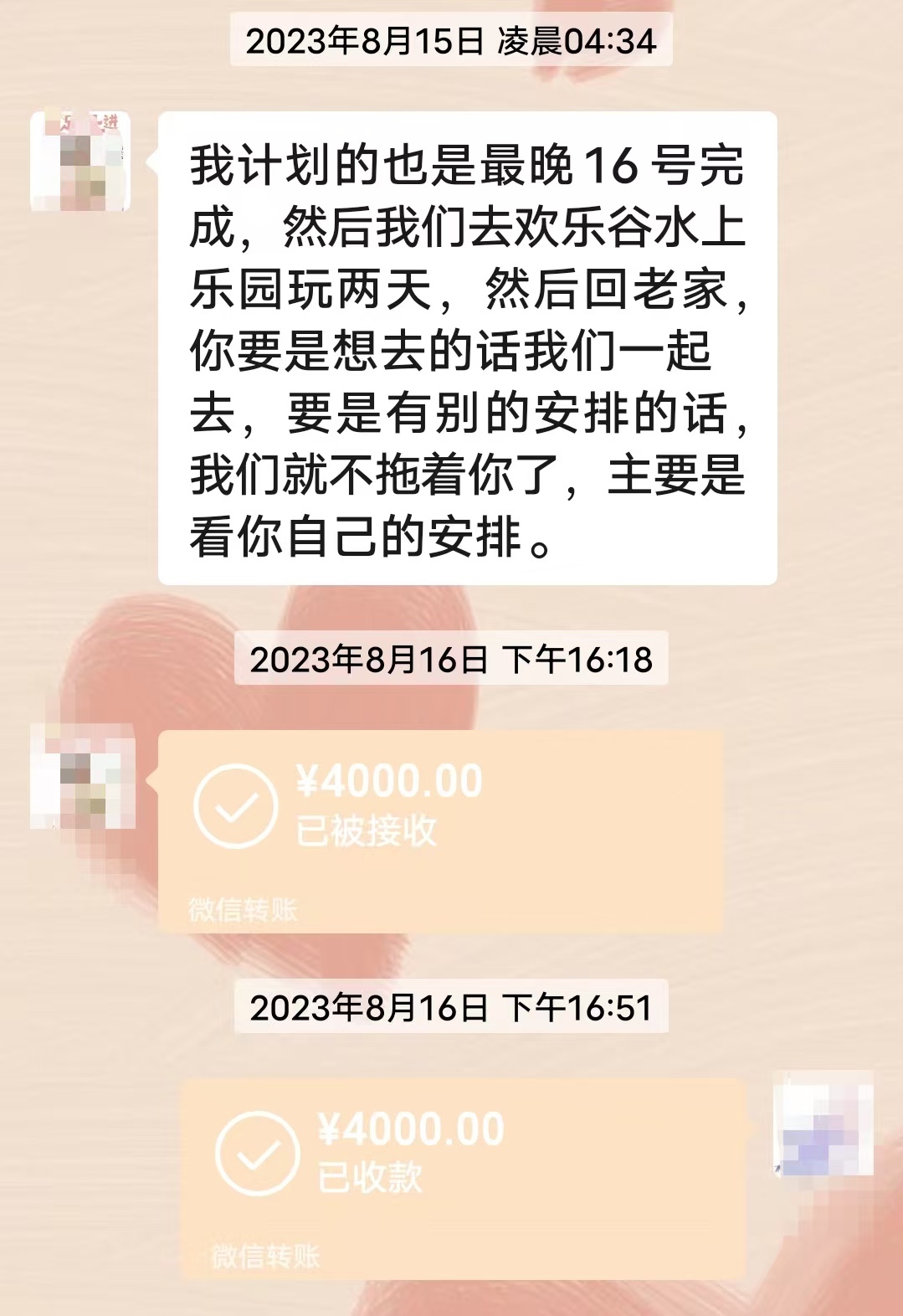Open the ¥4000.00 transfer marked 已收款
Viewport: 903px width, 1316px height.
pyautogui.click(x=462, y=1177)
